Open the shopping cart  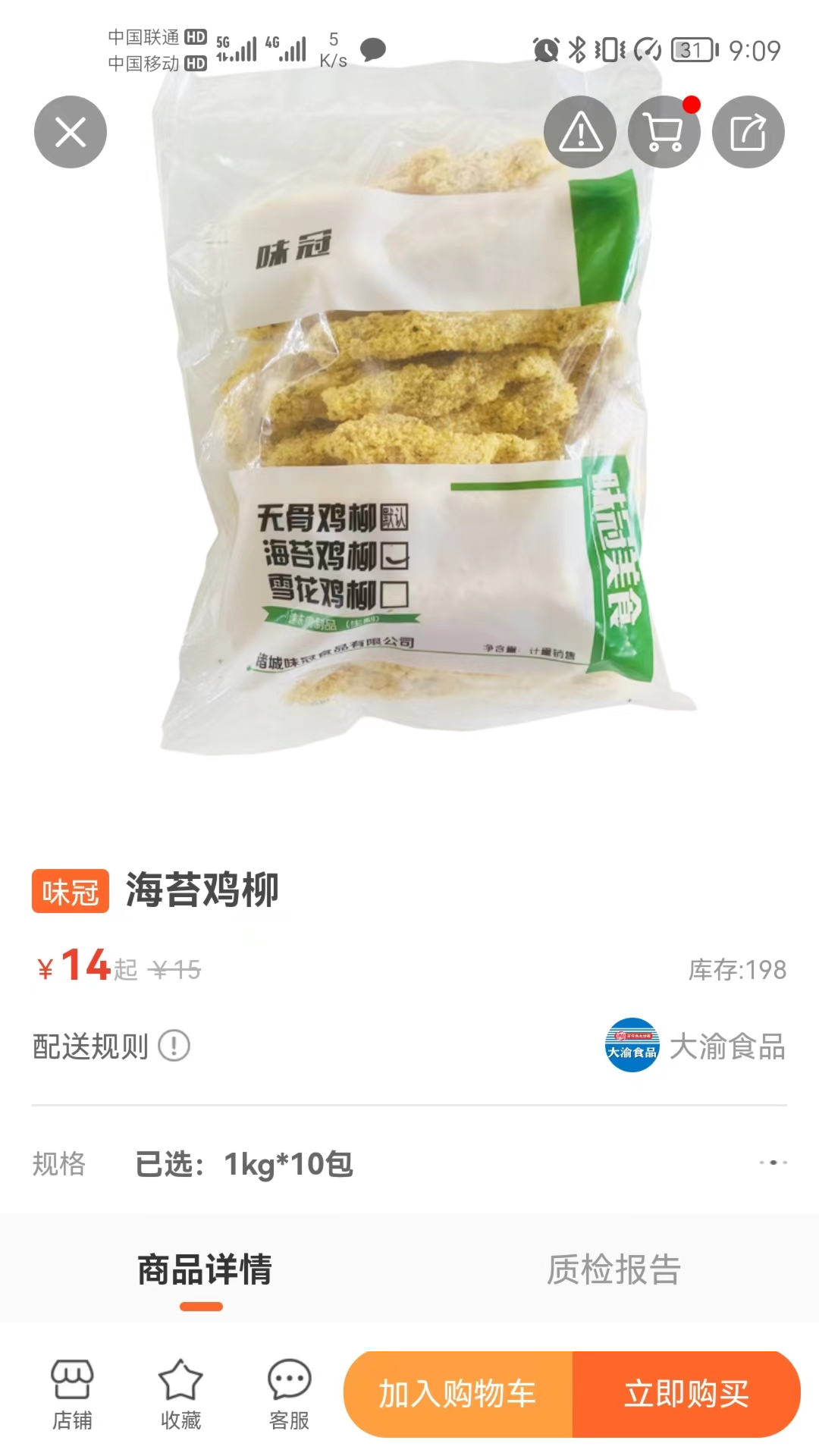(664, 132)
